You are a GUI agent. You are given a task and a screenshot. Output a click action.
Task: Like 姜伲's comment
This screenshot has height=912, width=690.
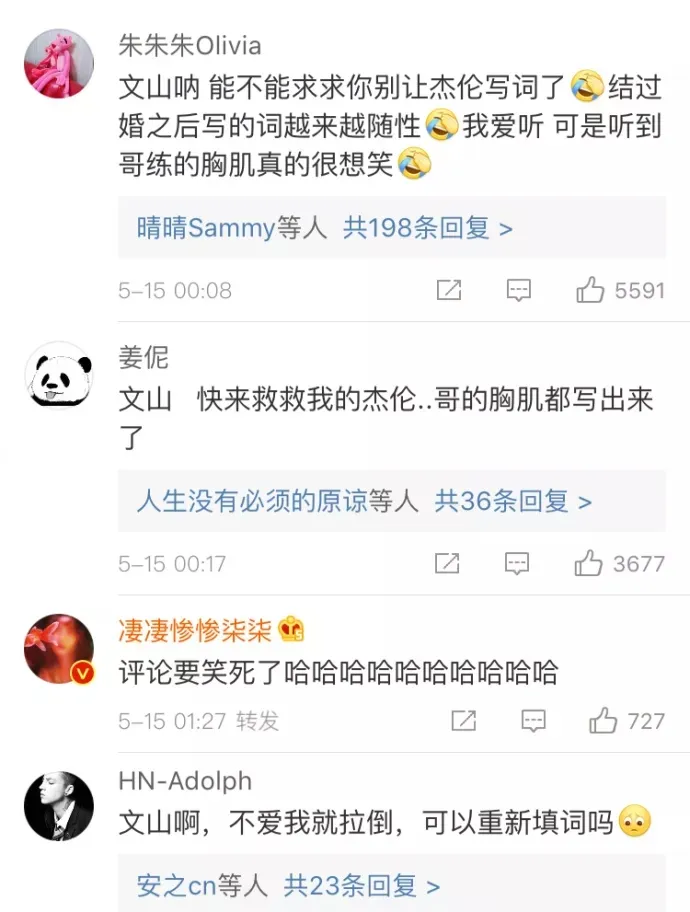tap(588, 564)
